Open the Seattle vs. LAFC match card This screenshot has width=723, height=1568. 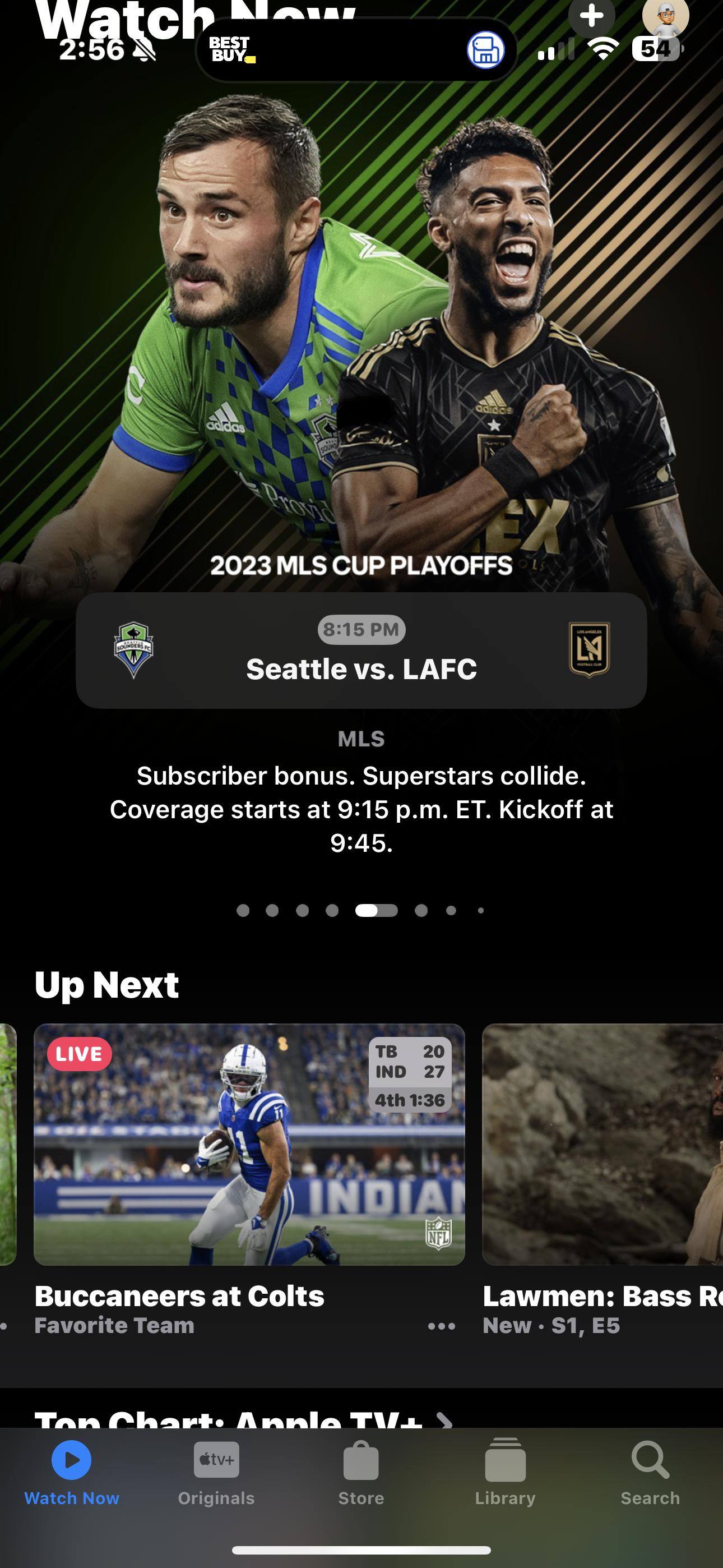pos(361,650)
